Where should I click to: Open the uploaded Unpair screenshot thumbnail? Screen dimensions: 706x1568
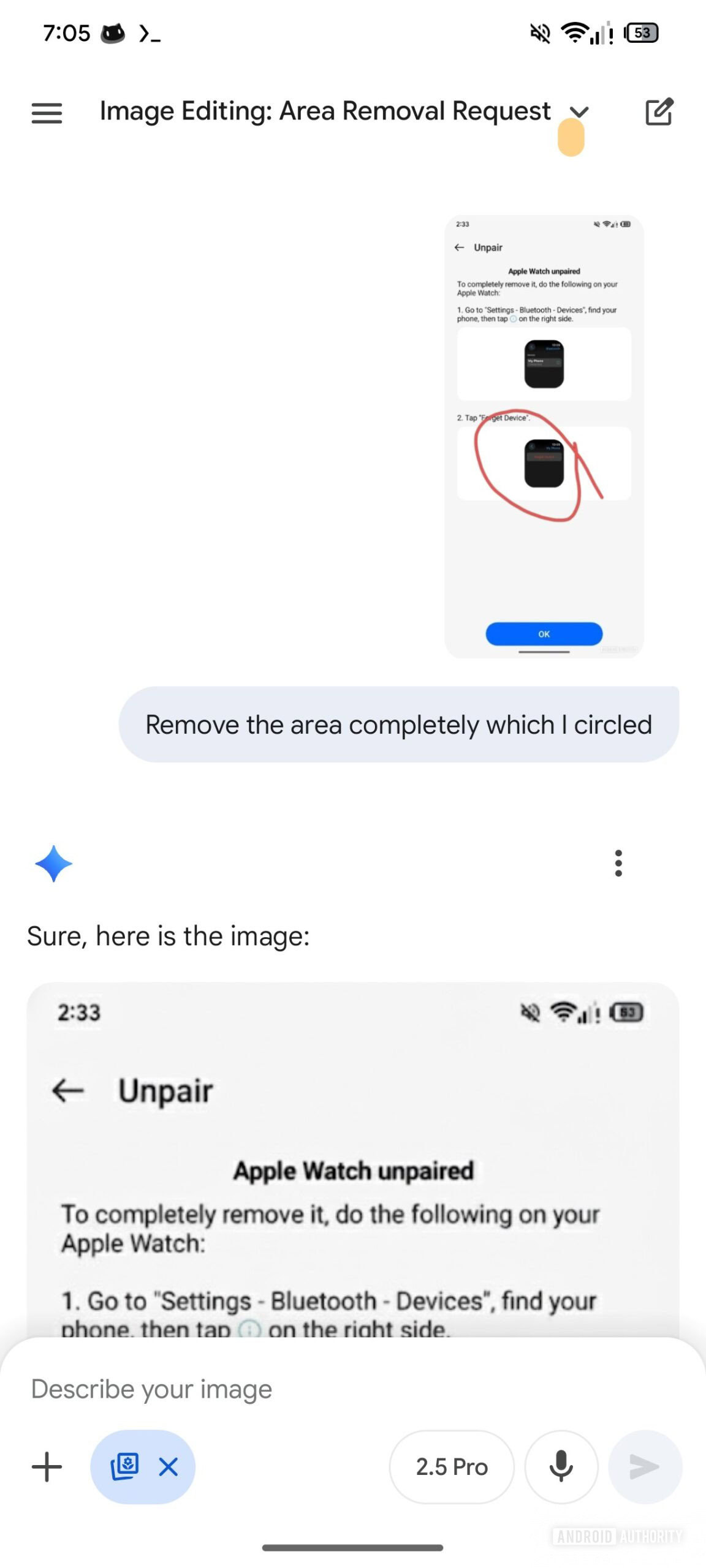[544, 436]
